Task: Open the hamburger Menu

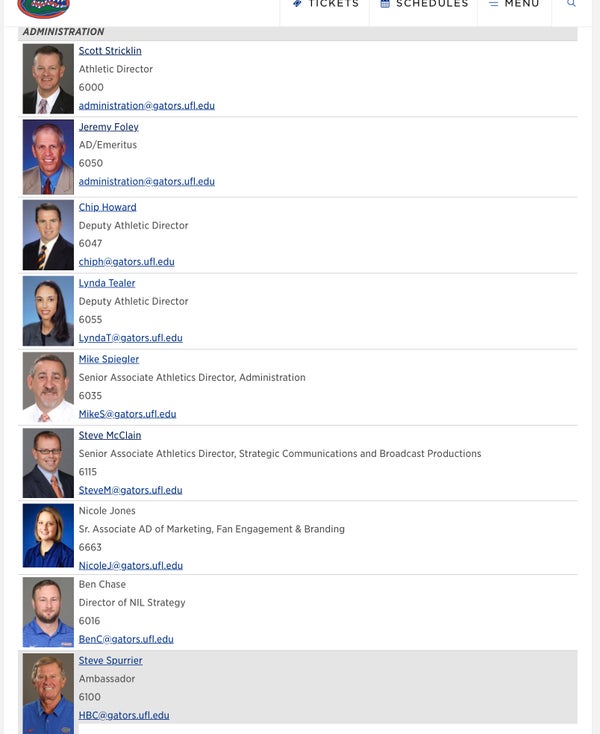Action: [514, 5]
